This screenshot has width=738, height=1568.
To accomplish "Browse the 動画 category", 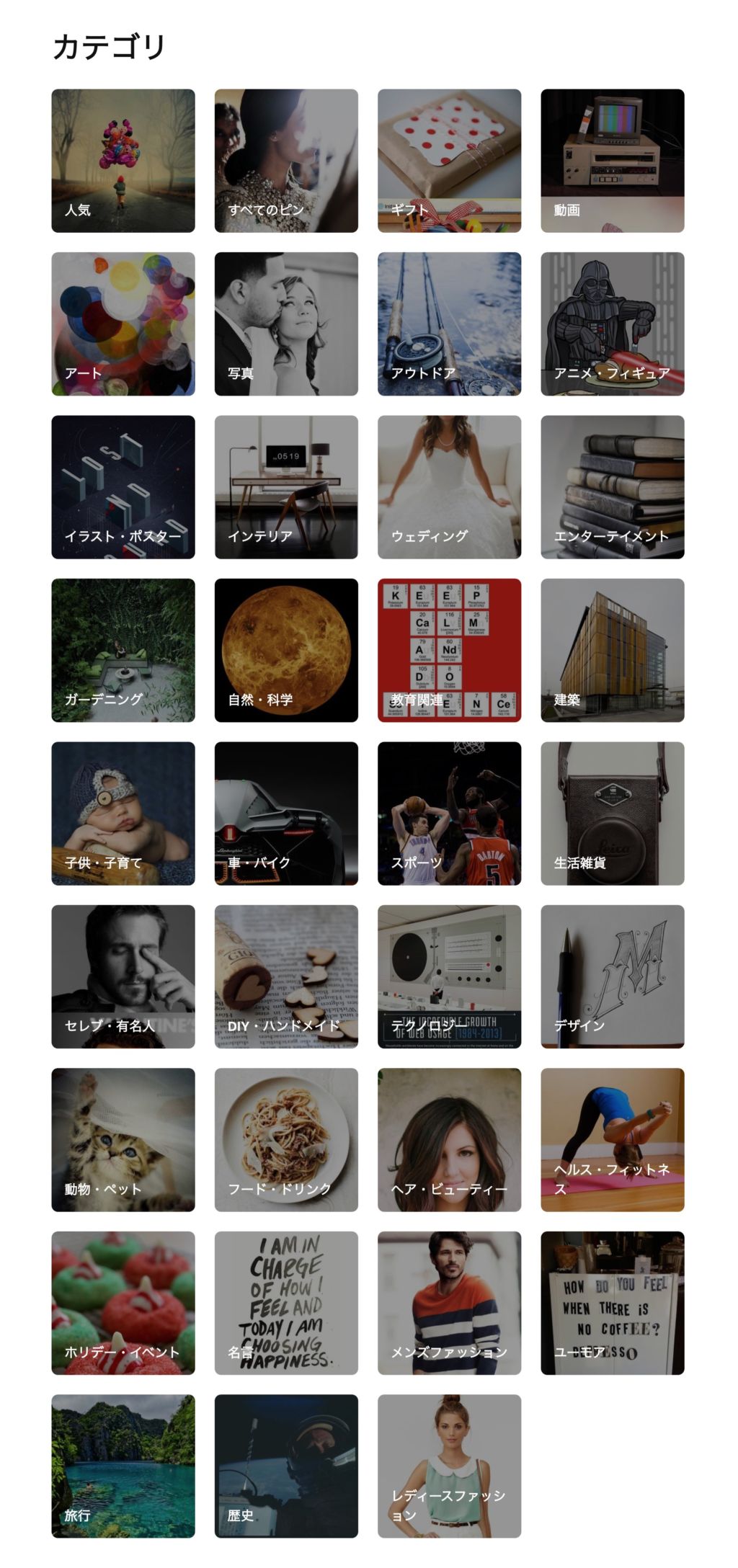I will click(612, 161).
